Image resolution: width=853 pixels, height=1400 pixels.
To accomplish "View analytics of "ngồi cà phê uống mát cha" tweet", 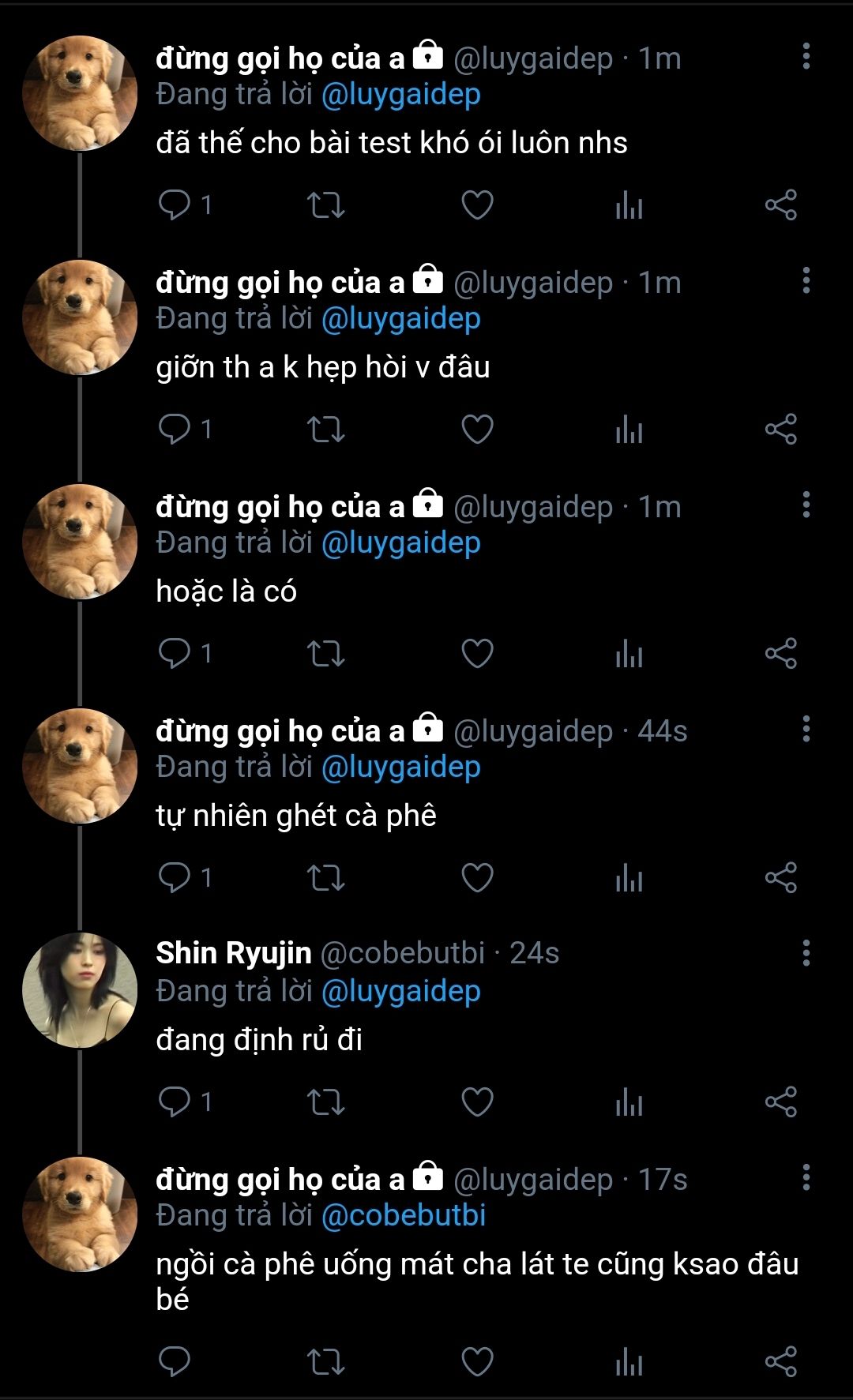I will pyautogui.click(x=629, y=1361).
